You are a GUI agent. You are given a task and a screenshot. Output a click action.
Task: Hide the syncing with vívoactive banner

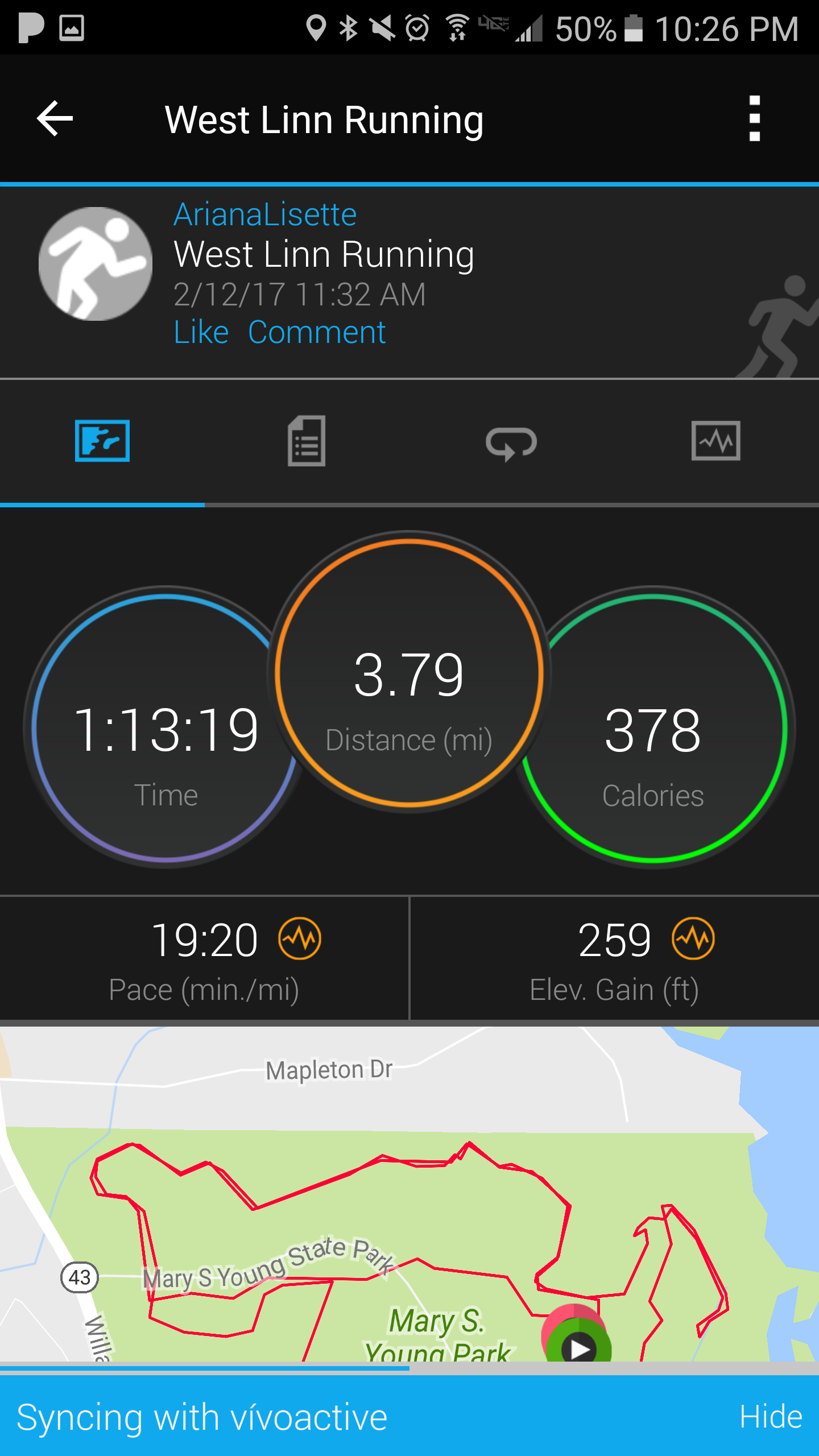click(x=771, y=1416)
